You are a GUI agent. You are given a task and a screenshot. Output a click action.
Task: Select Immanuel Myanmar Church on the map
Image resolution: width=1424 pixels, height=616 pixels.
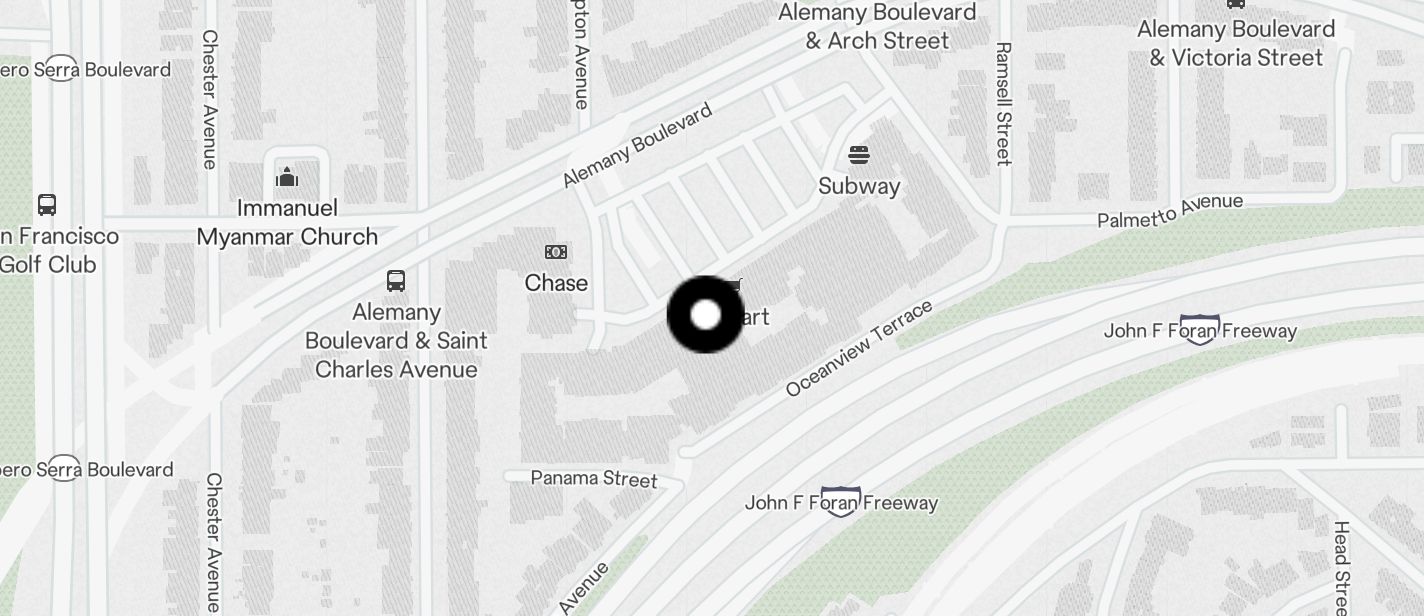(x=287, y=179)
